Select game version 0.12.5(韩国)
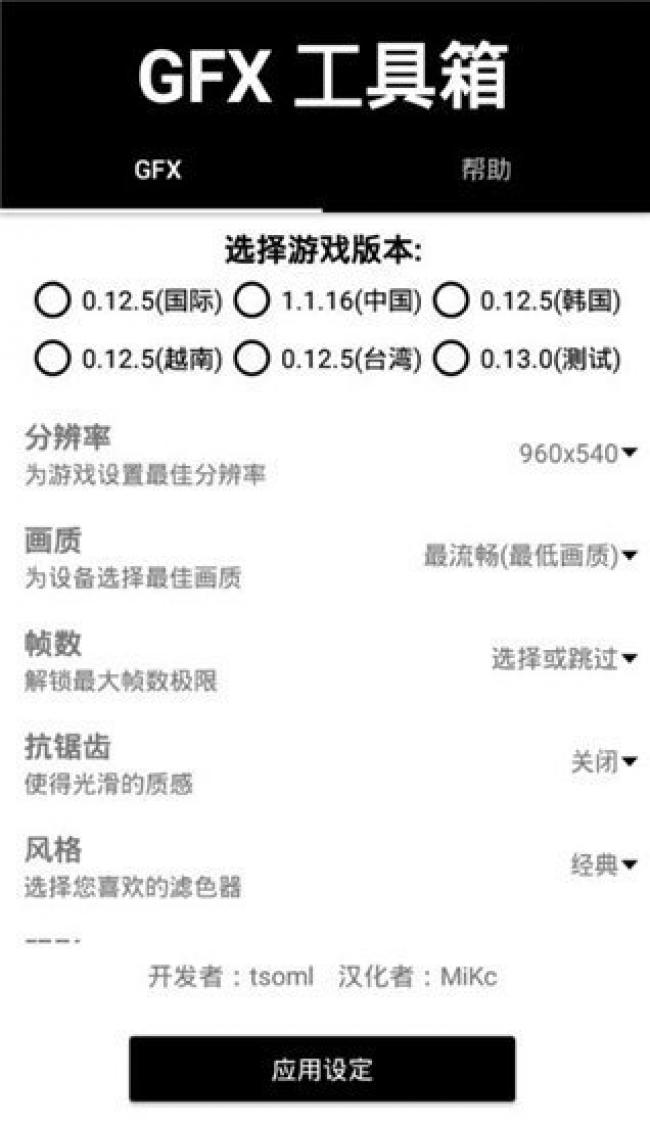Viewport: 650px width, 1124px height. pyautogui.click(x=527, y=300)
